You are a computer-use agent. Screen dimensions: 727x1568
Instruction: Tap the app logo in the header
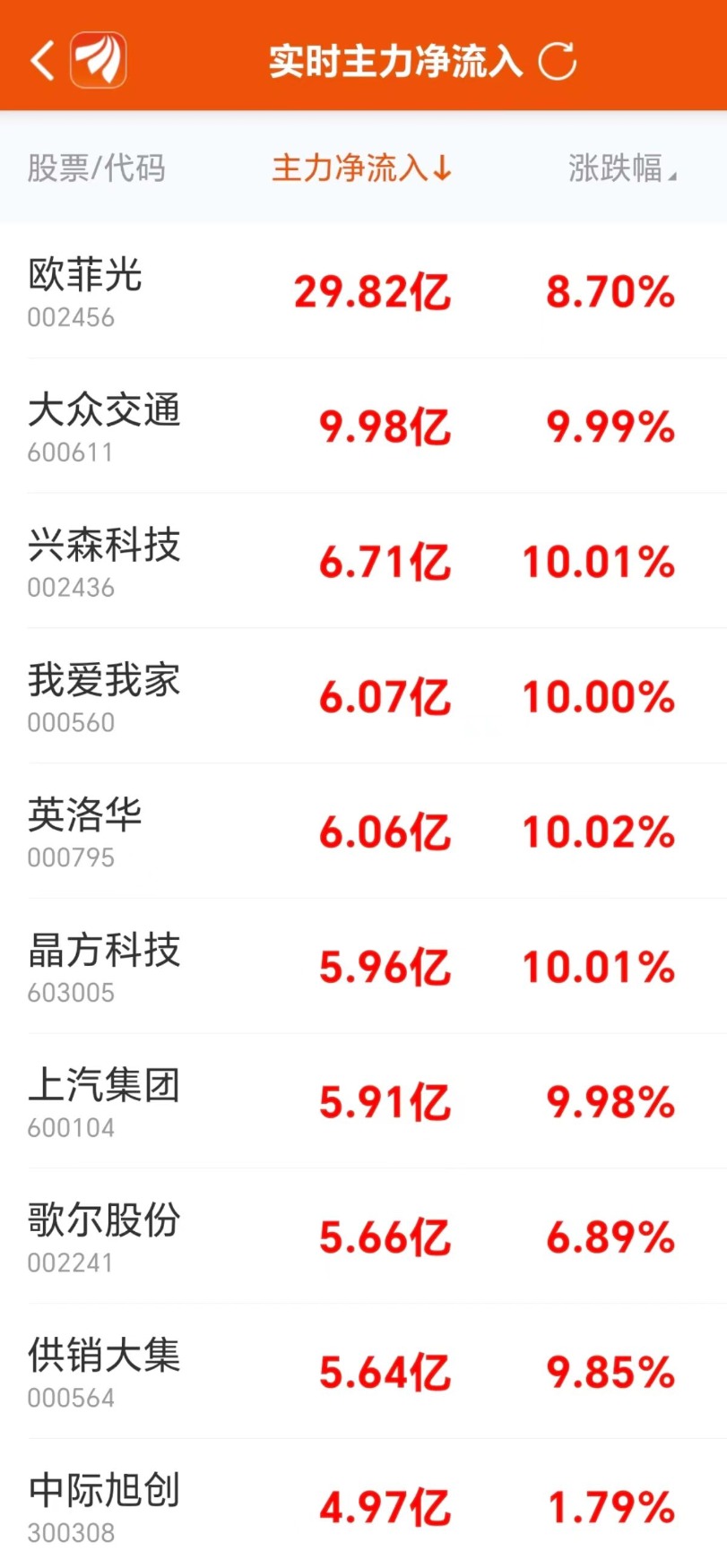[x=99, y=60]
